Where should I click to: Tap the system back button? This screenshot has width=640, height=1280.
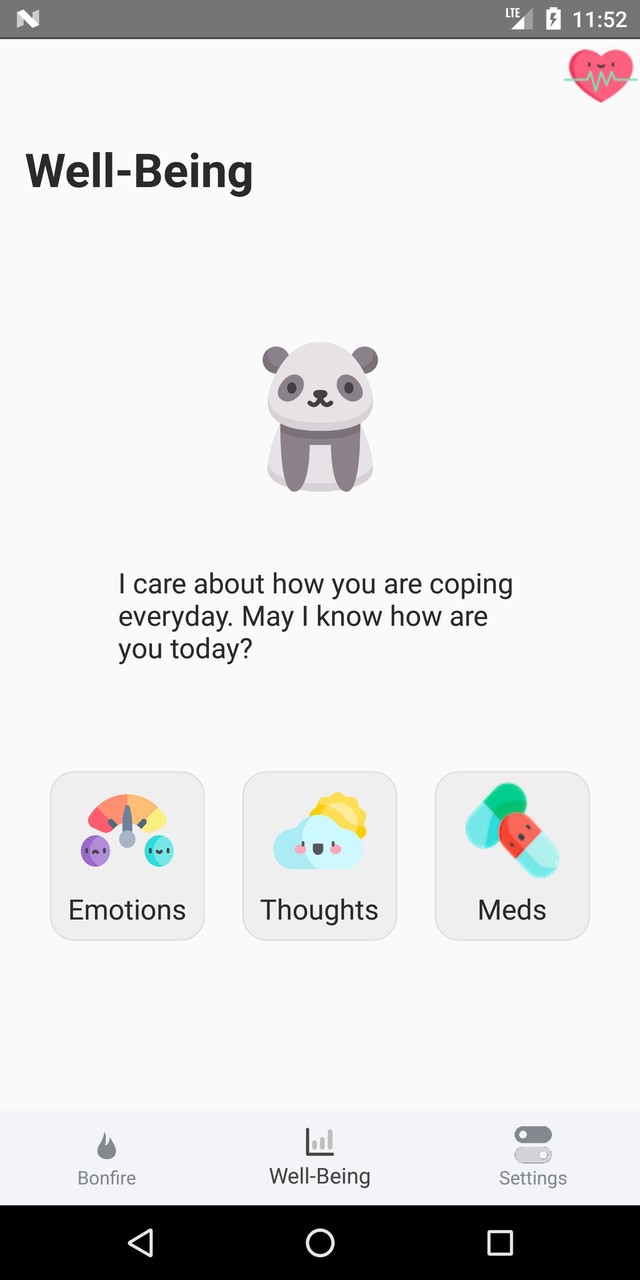click(x=140, y=1243)
